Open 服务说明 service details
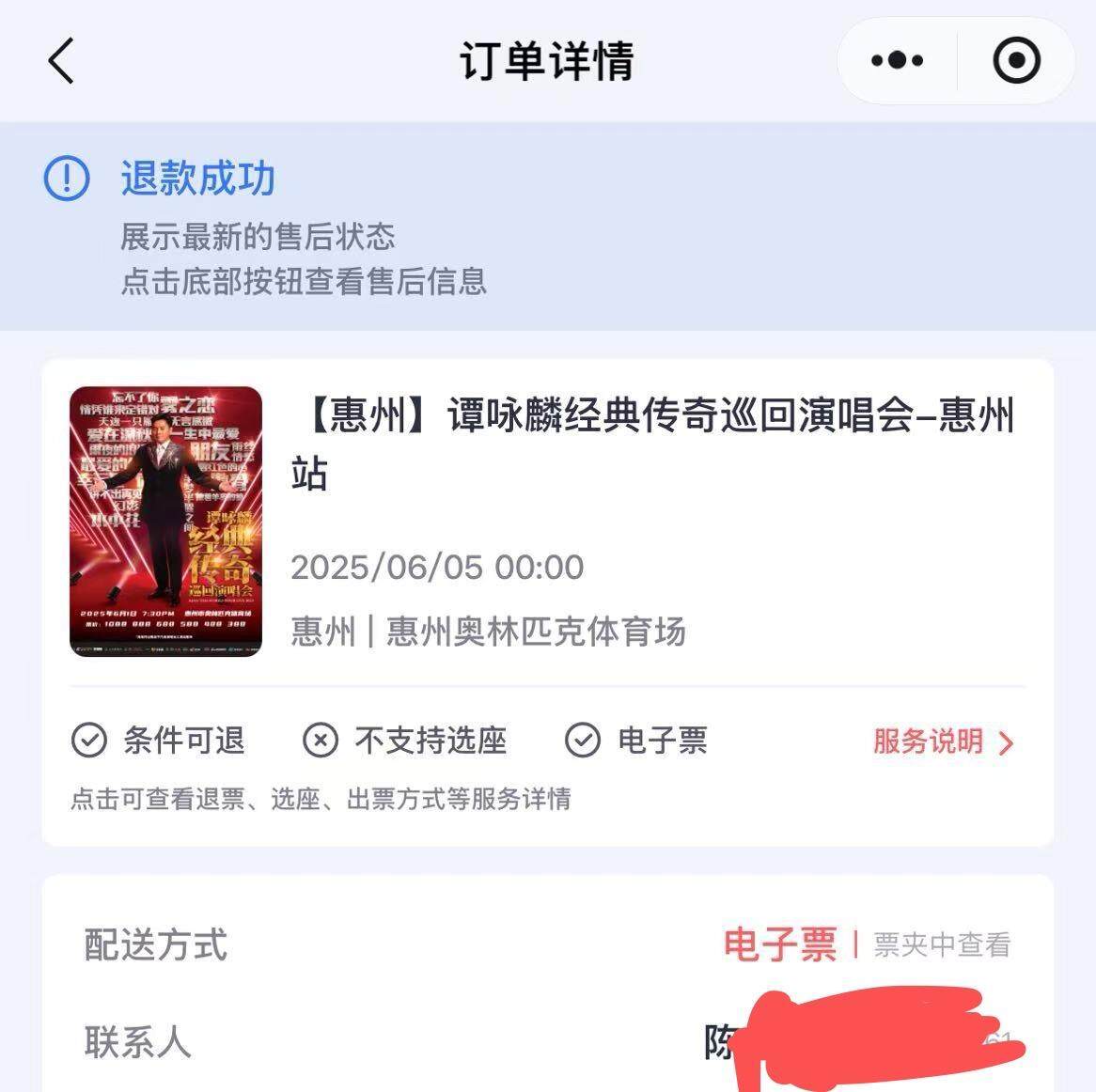 (x=942, y=741)
